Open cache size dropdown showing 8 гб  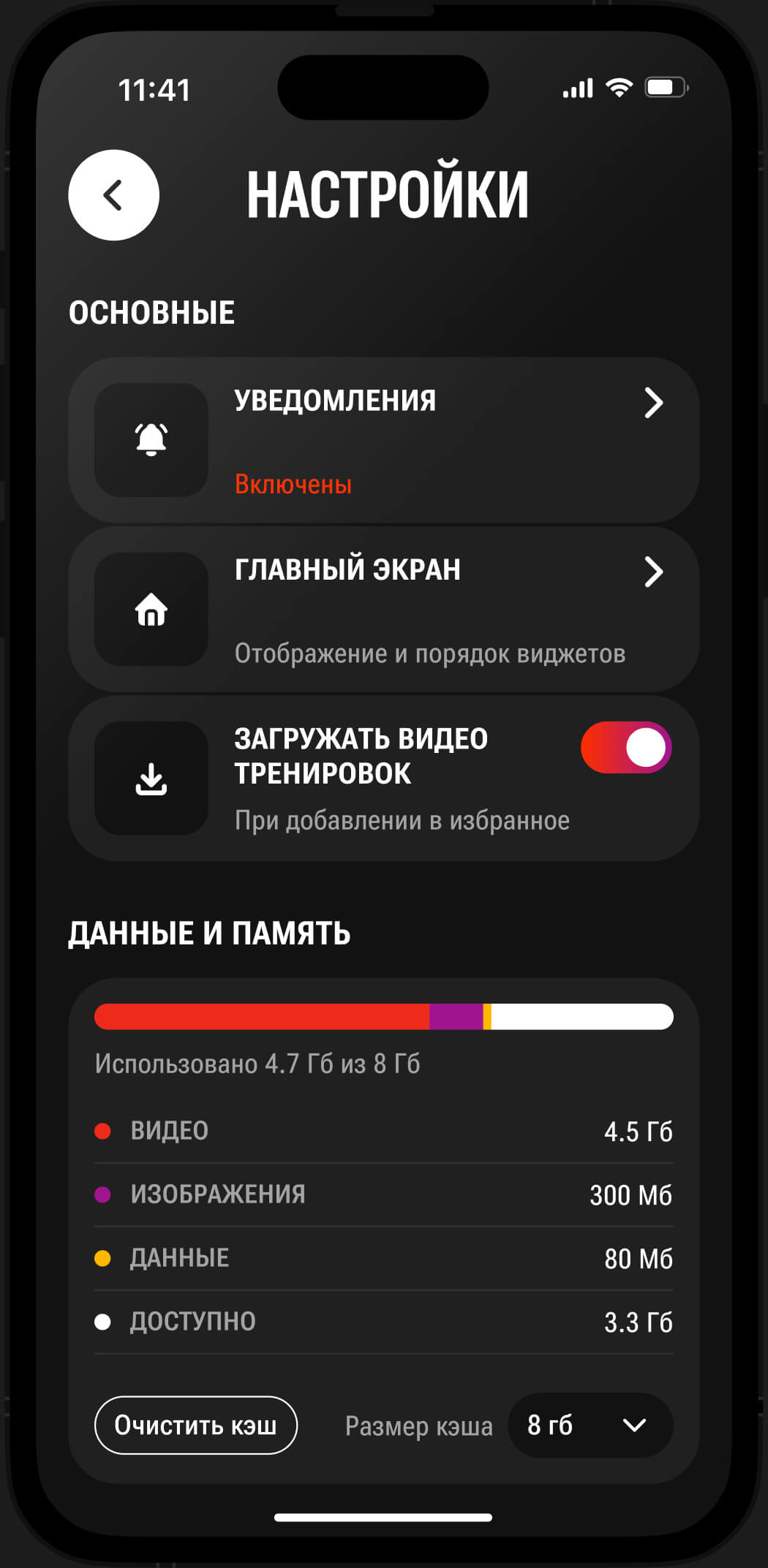pyautogui.click(x=591, y=1425)
